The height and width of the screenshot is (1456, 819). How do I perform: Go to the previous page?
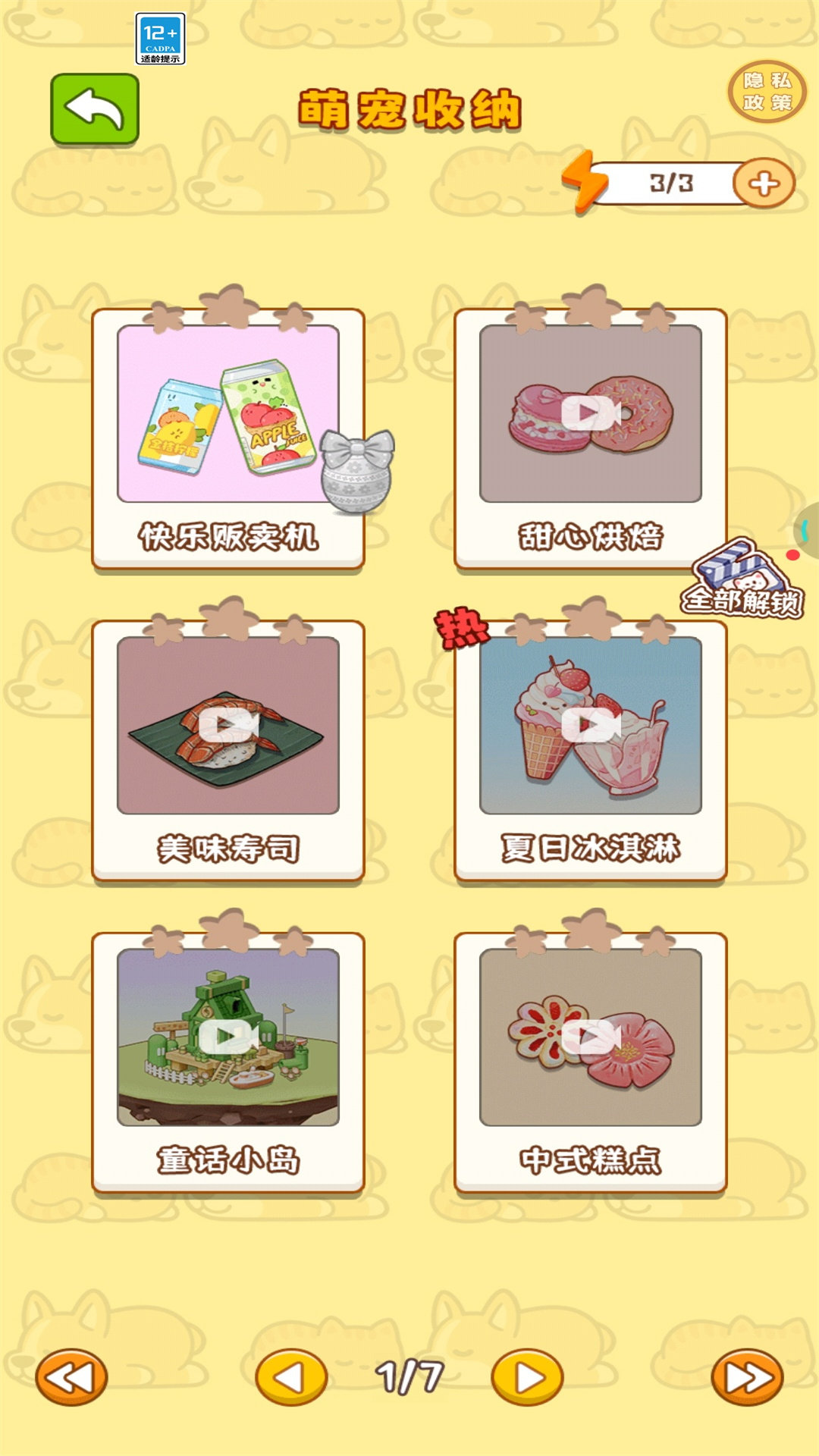click(291, 1376)
